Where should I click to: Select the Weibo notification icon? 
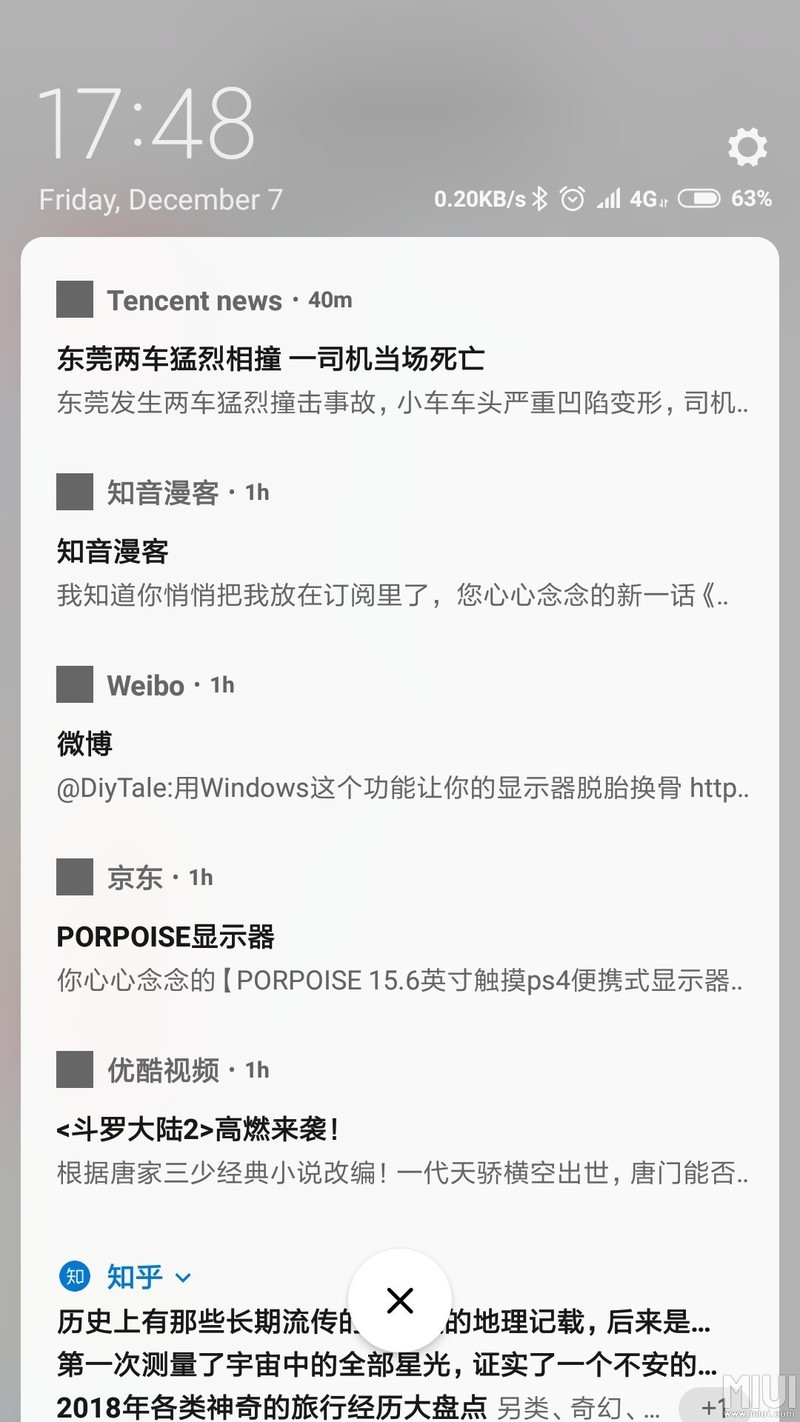click(74, 684)
